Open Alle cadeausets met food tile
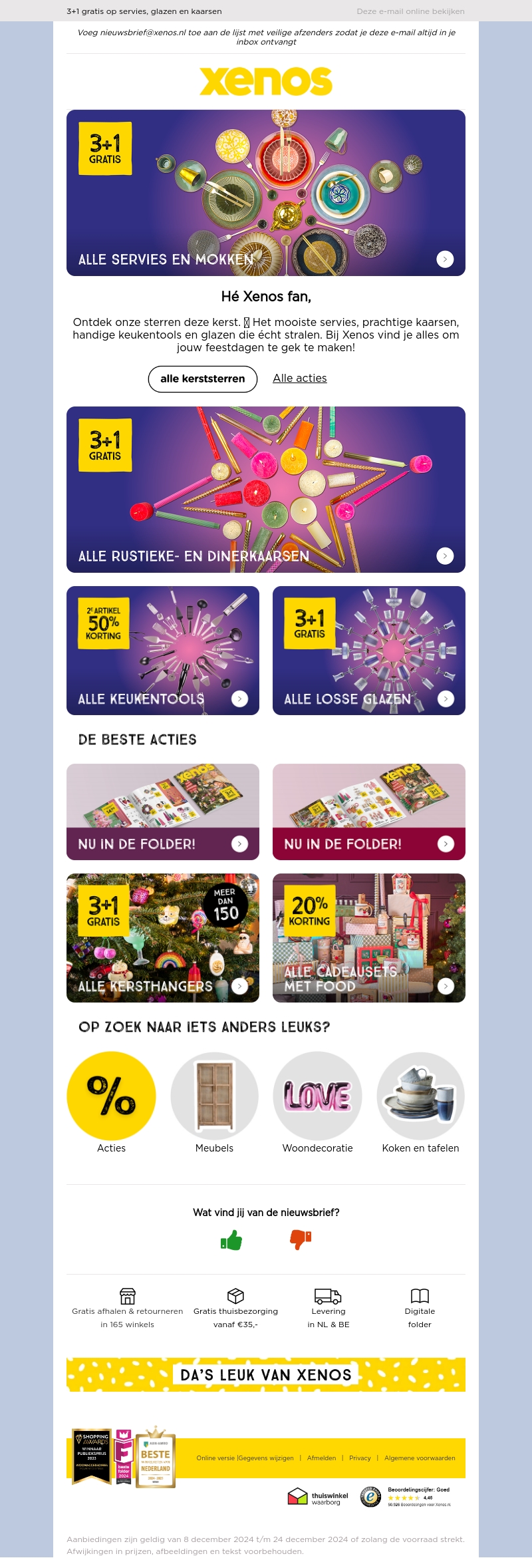Viewport: 532px width, 1568px height. (x=368, y=938)
